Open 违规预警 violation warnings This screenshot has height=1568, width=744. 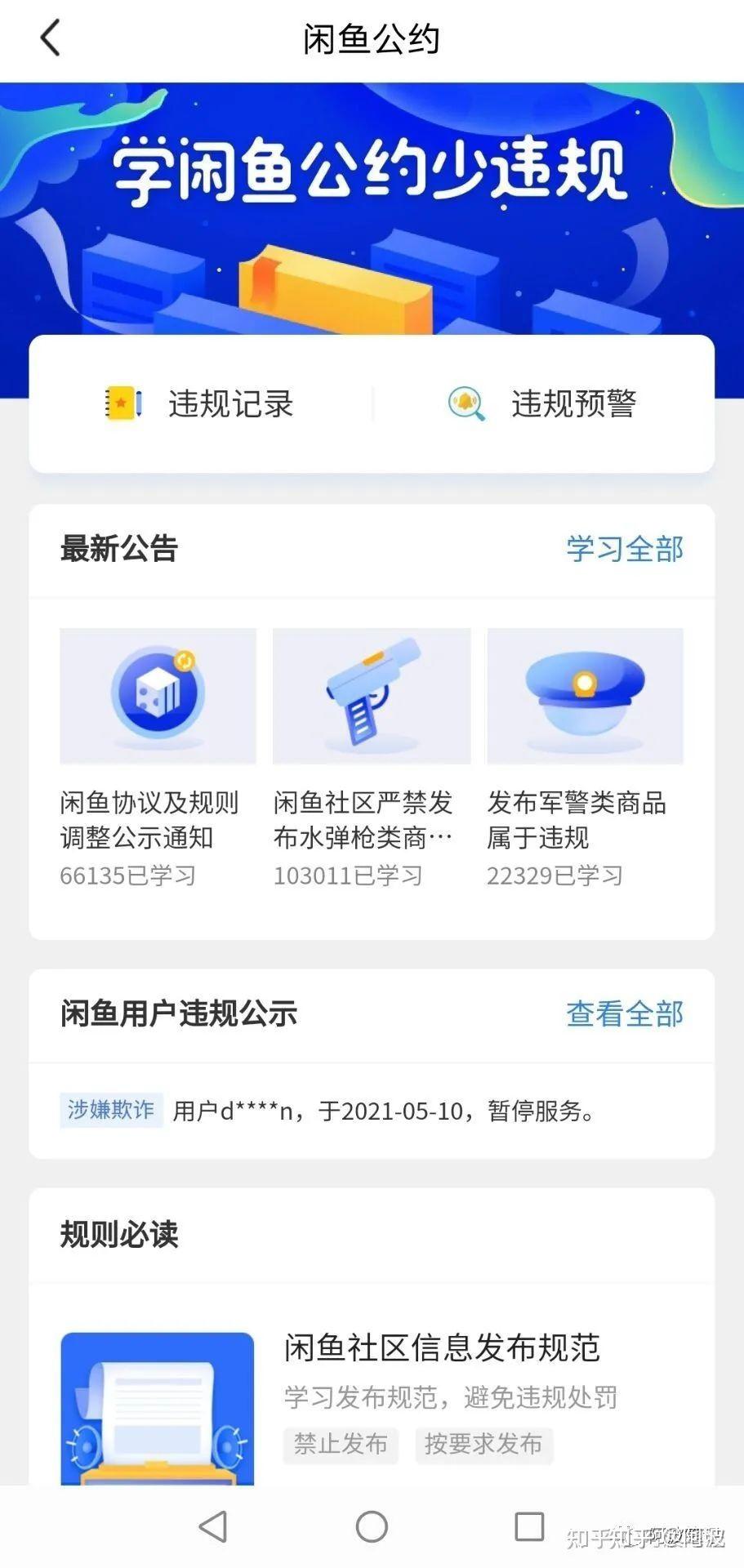coord(542,403)
